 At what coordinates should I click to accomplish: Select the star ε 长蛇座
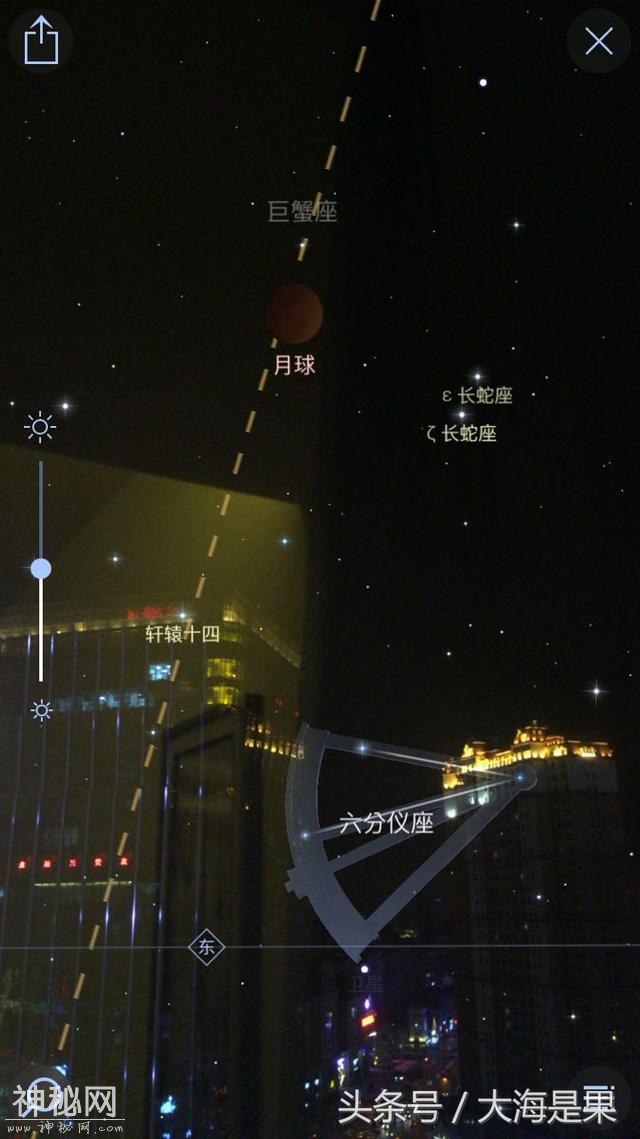(x=478, y=395)
